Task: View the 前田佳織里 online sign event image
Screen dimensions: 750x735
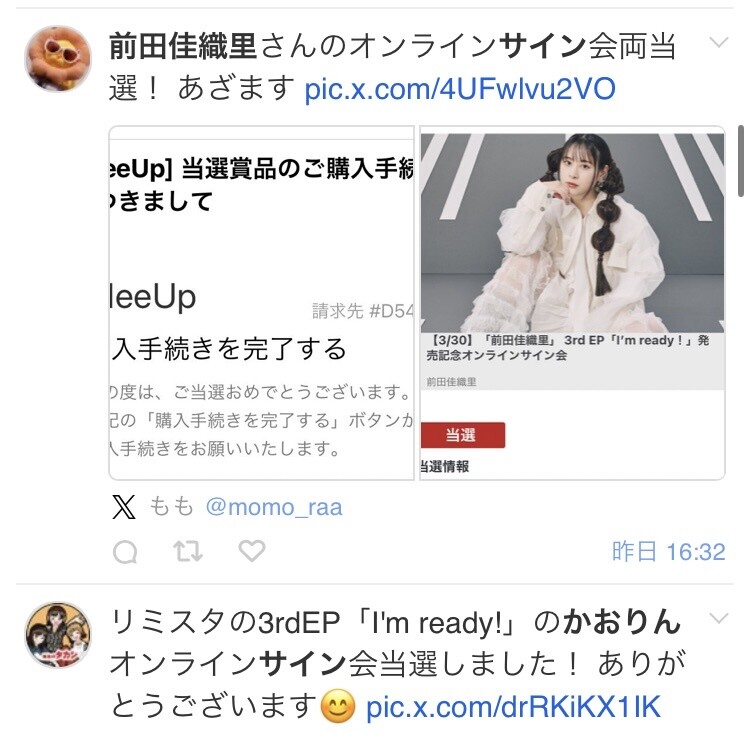Action: [x=573, y=303]
